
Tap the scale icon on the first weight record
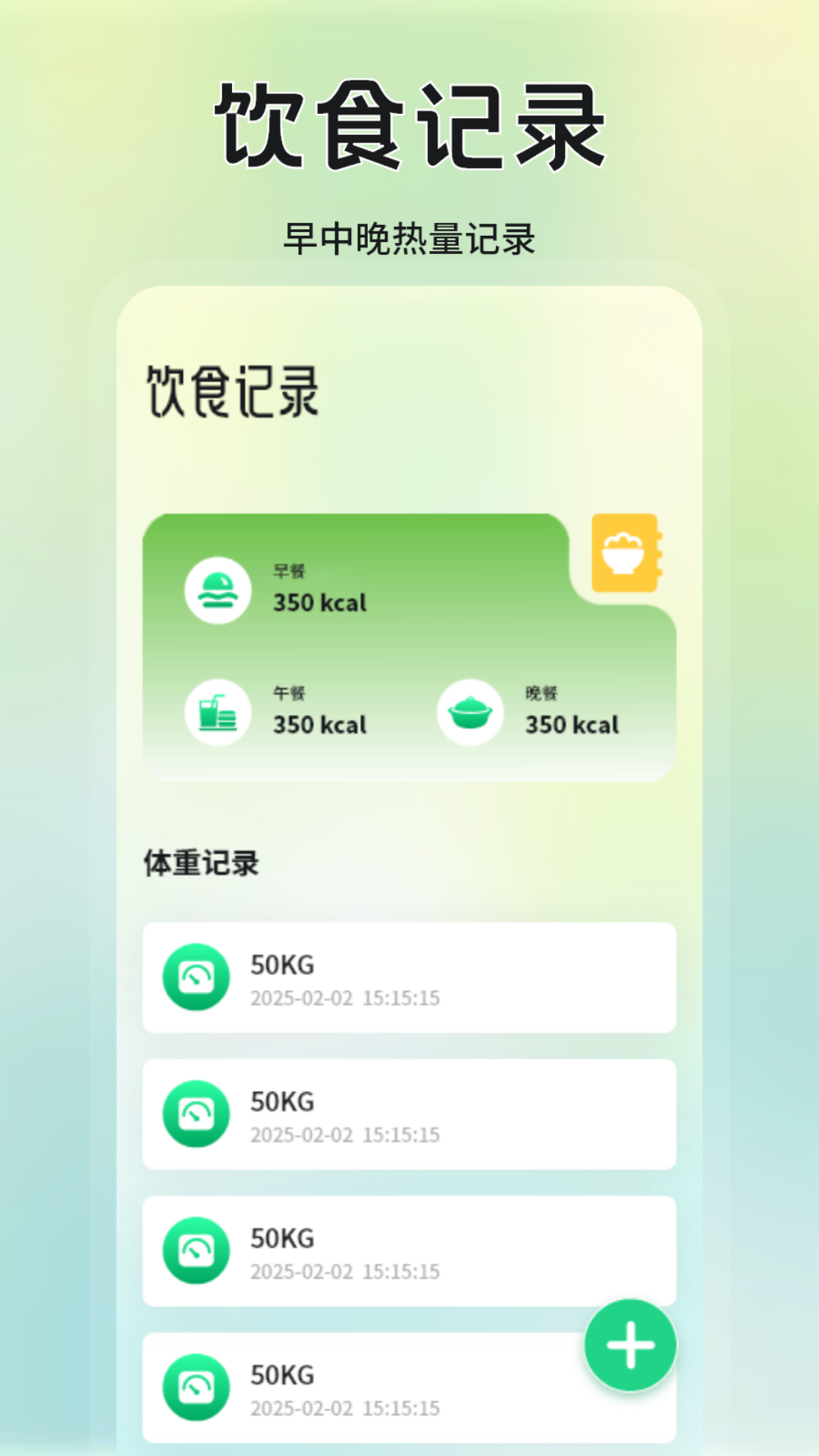196,978
